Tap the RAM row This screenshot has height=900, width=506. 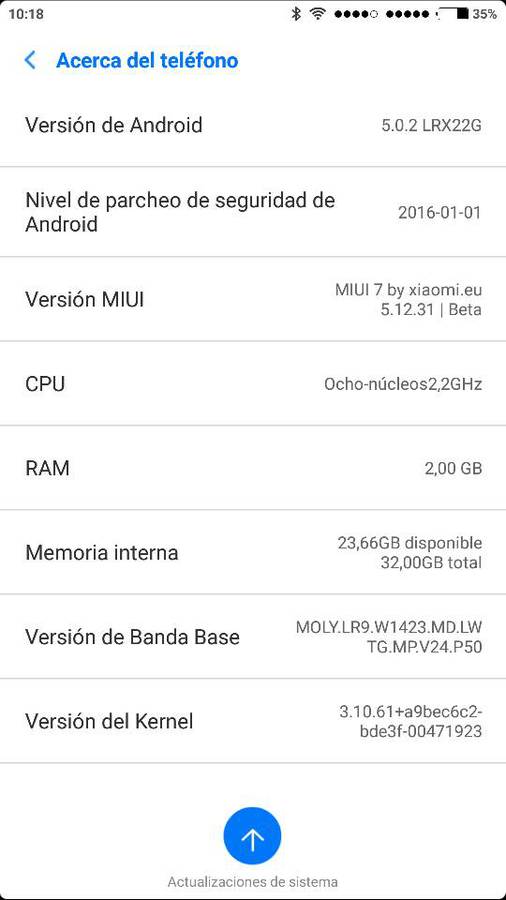point(253,468)
